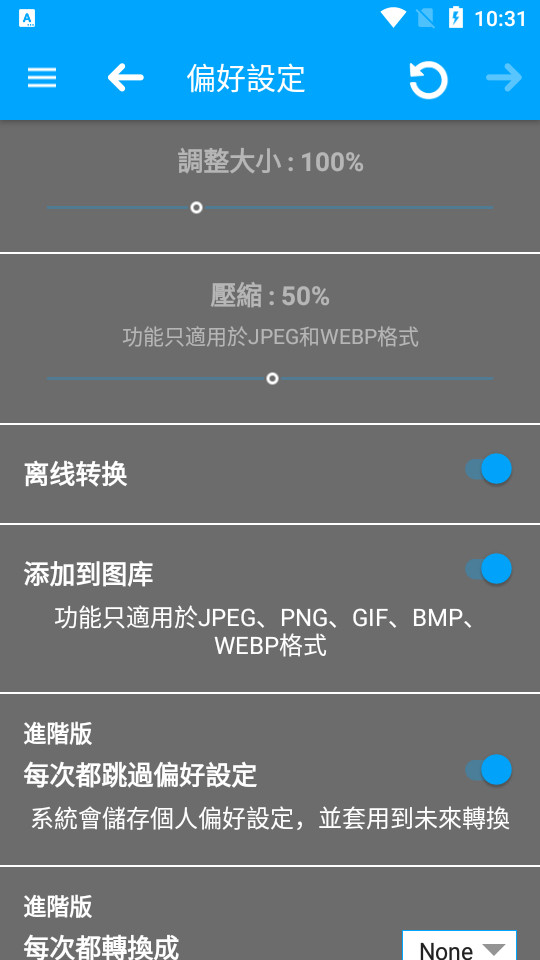540x960 pixels.
Task: Tap the 調整大小 slider track
Action: [x=270, y=208]
